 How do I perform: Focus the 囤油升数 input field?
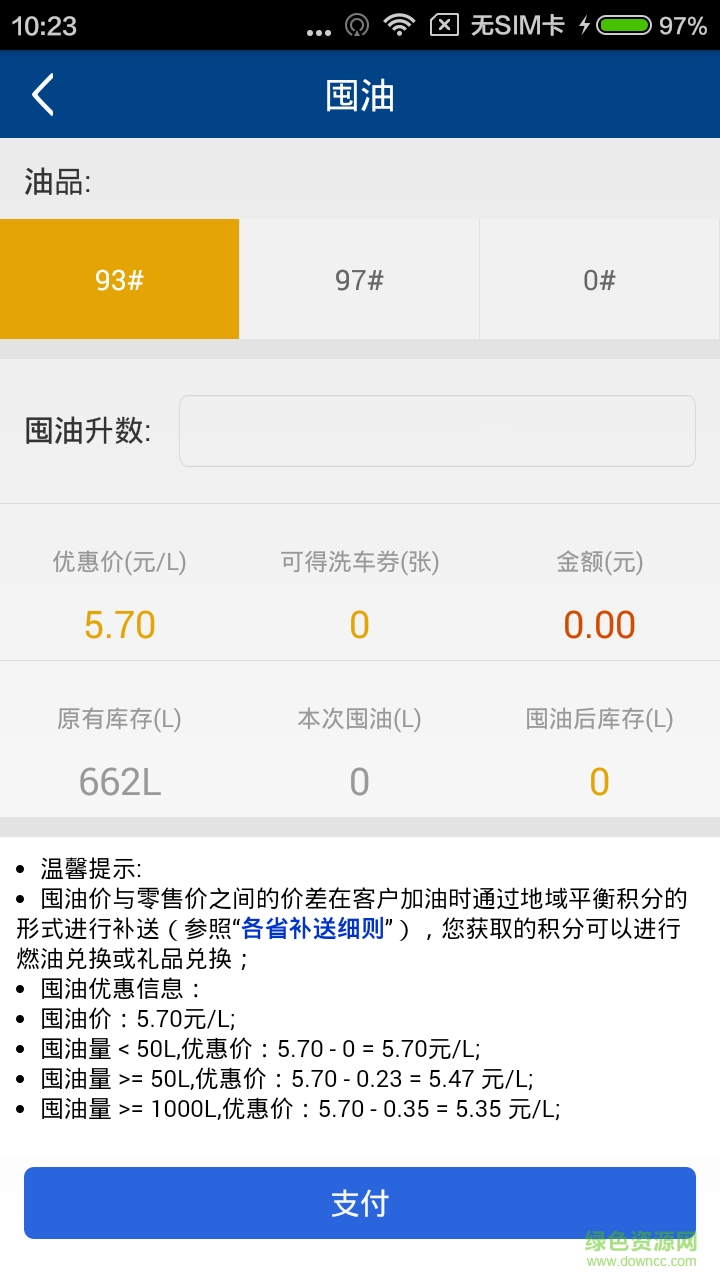tap(437, 431)
